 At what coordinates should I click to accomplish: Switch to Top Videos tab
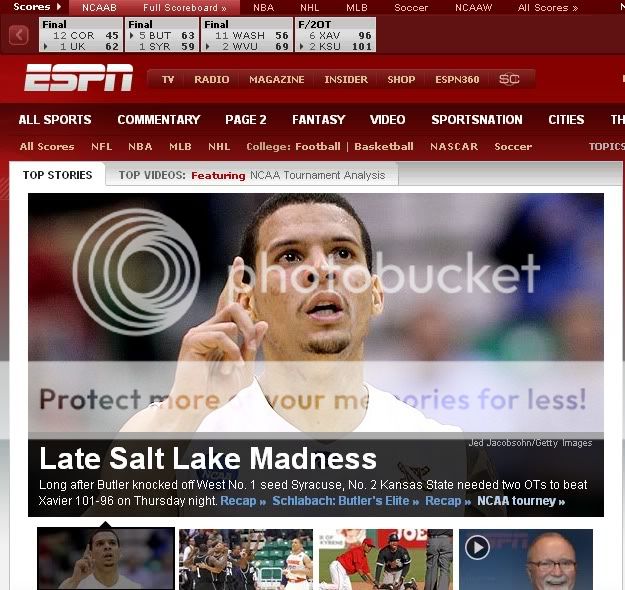(x=251, y=175)
